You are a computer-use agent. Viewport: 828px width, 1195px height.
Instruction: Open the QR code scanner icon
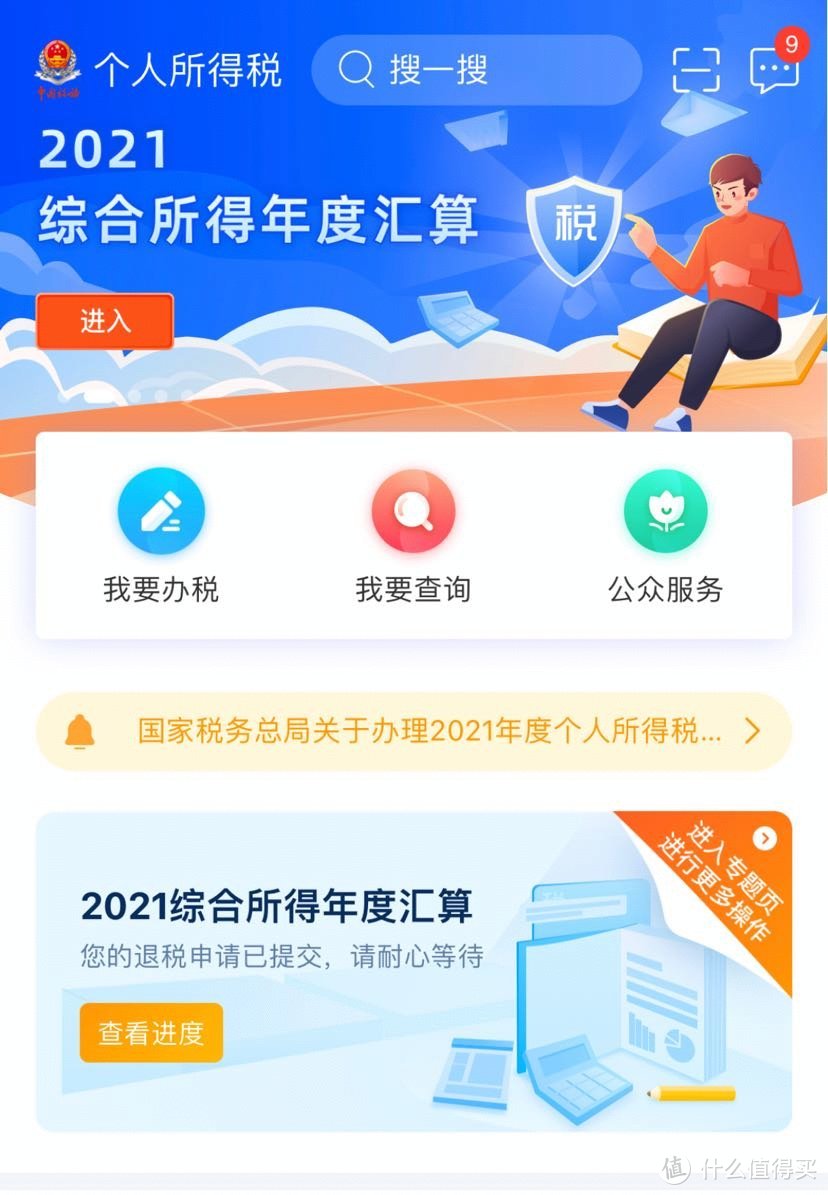pos(698,68)
